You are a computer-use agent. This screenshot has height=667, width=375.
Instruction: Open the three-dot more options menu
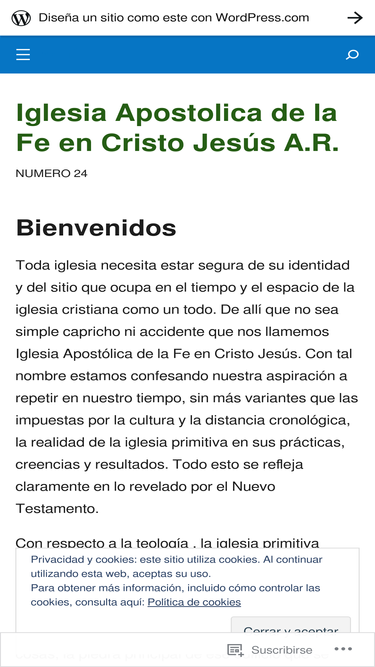pos(343,649)
